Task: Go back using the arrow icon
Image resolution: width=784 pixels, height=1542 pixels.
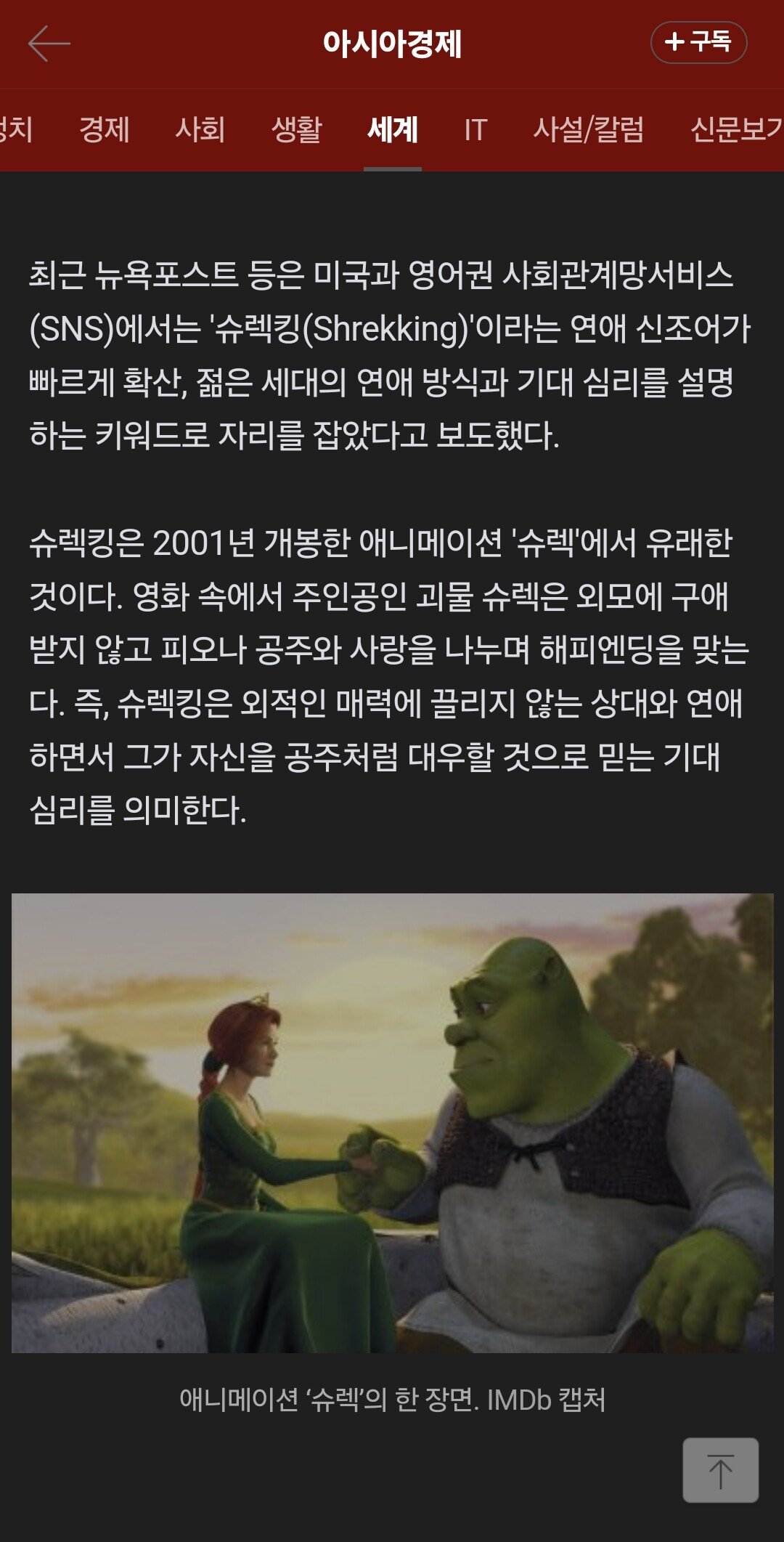Action: (x=49, y=44)
